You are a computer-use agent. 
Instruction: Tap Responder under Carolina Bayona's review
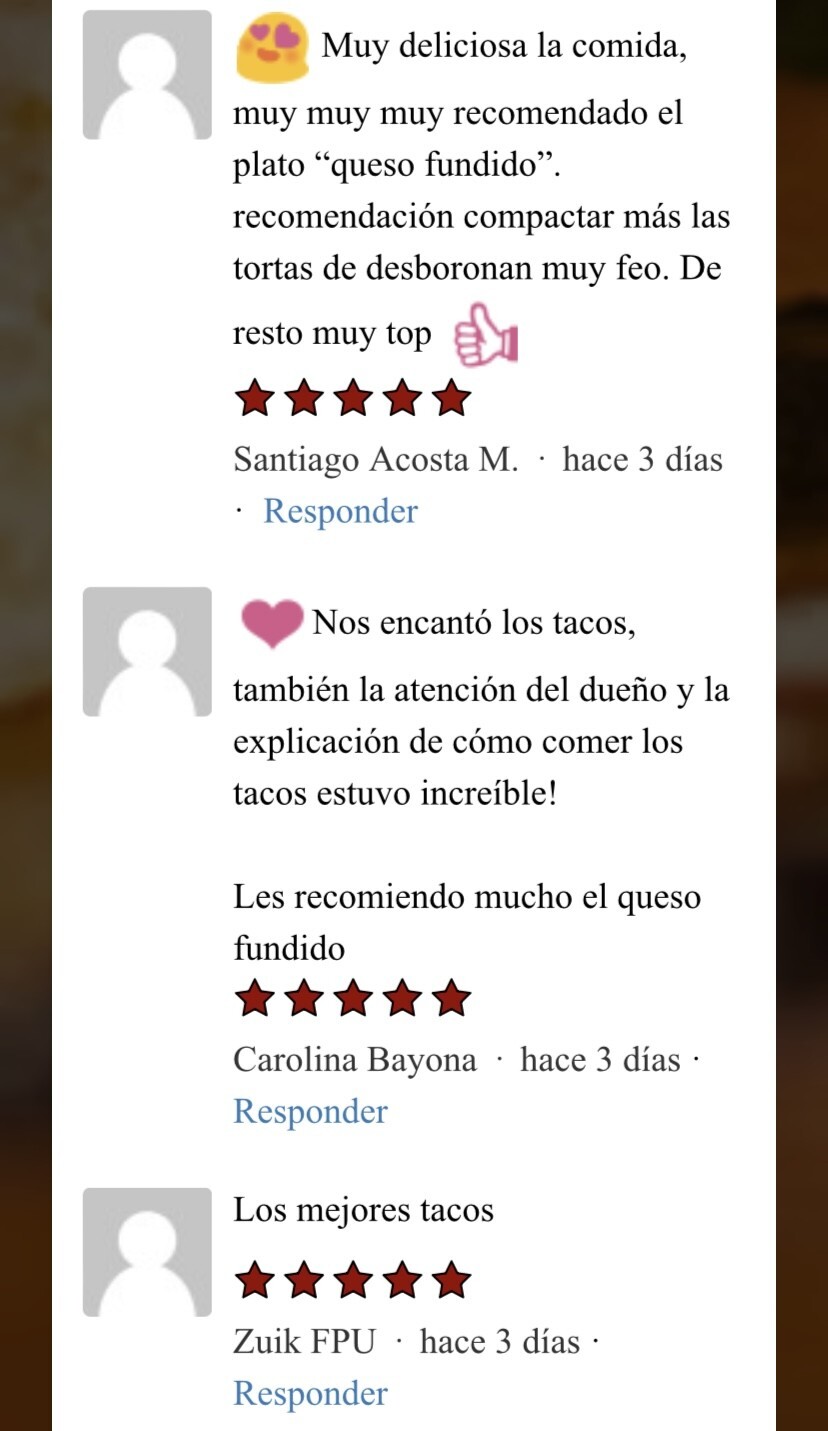tap(310, 1112)
